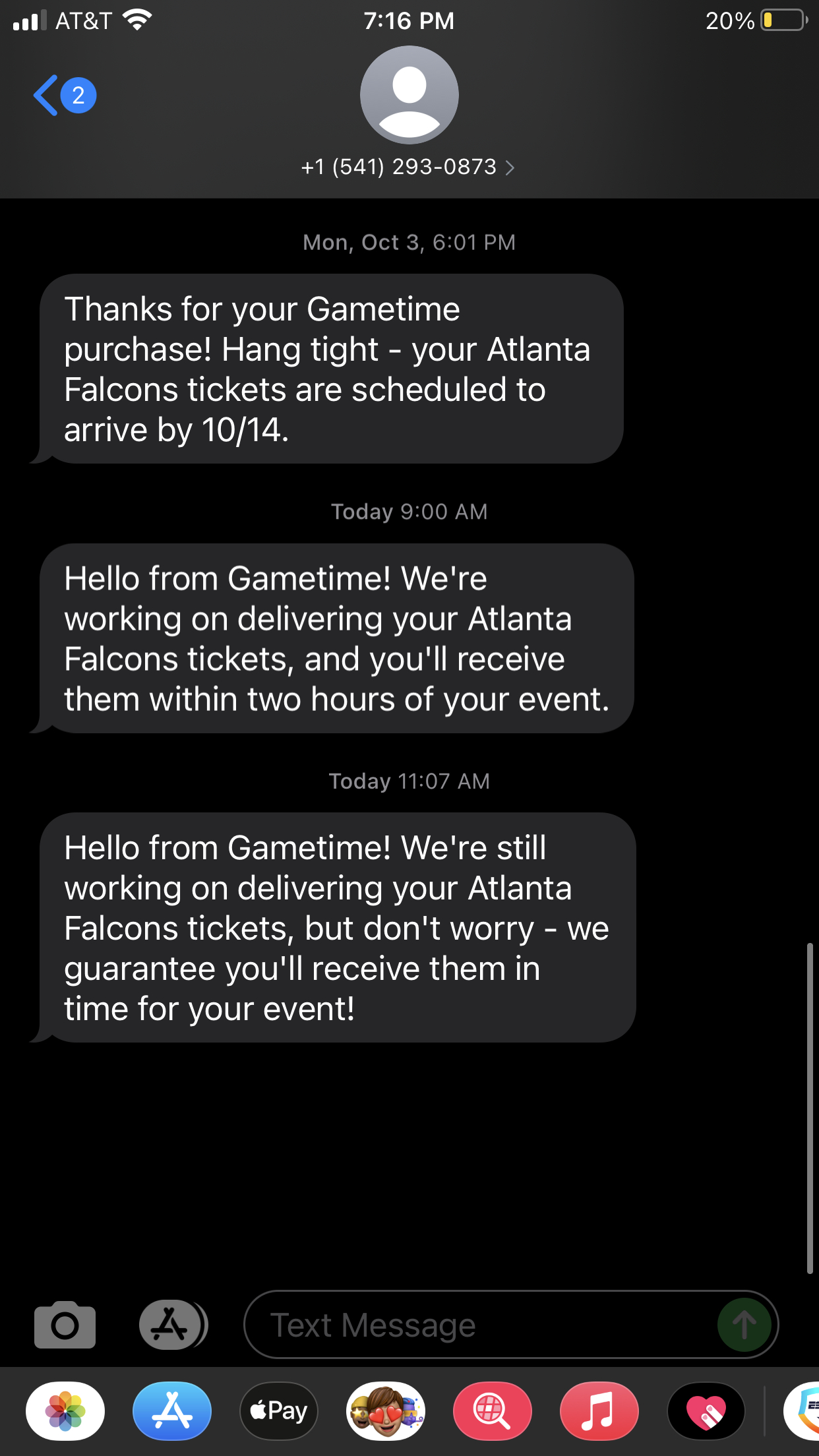This screenshot has height=1456, width=819.
Task: Open the Digital Touch heart app
Action: tap(706, 1411)
